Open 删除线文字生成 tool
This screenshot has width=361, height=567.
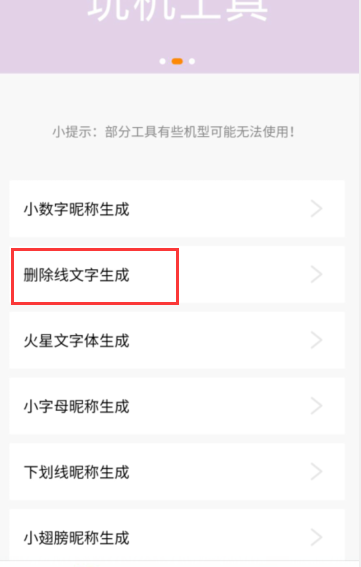(x=177, y=274)
